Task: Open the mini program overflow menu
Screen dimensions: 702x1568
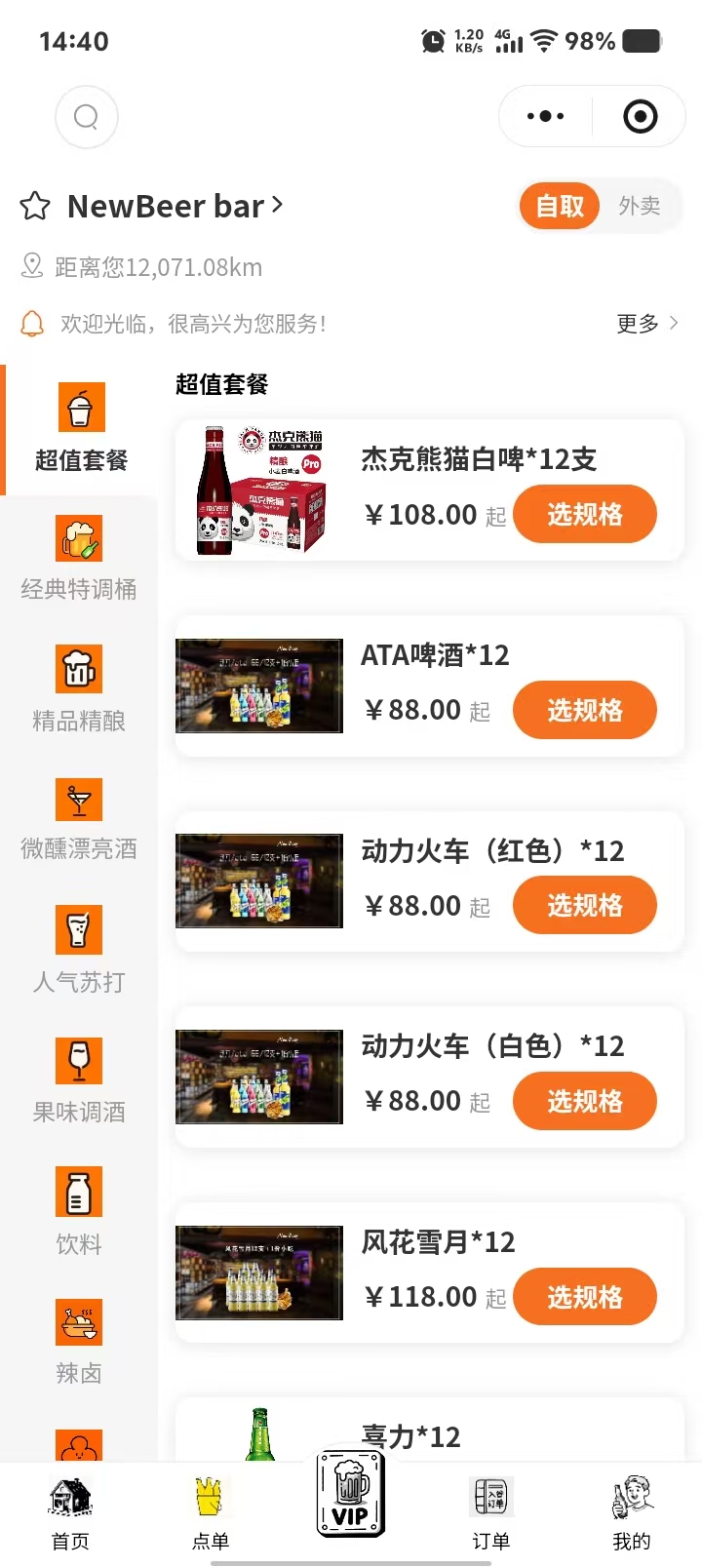Action: coord(545,117)
